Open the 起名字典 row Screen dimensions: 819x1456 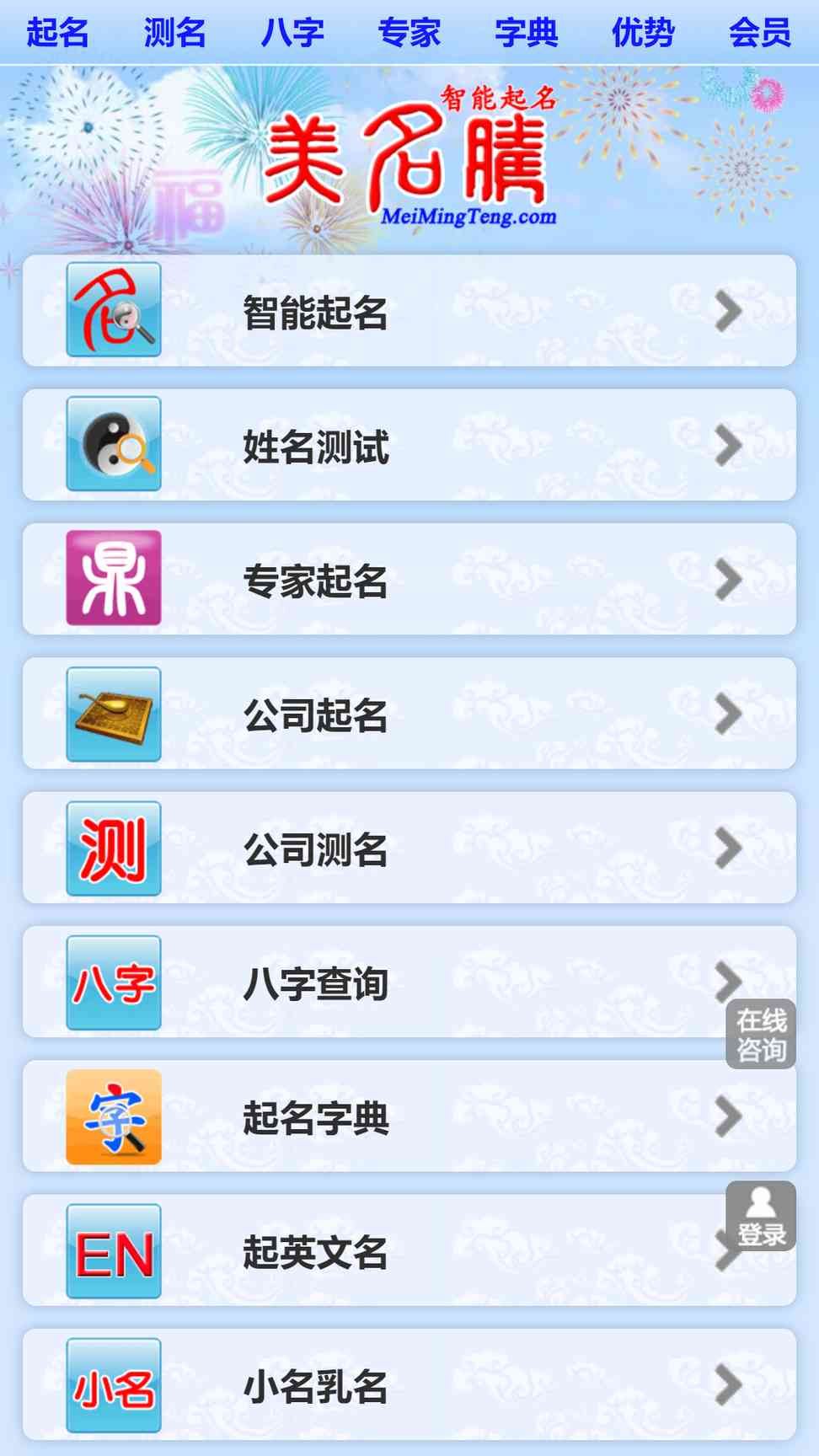coord(409,1116)
